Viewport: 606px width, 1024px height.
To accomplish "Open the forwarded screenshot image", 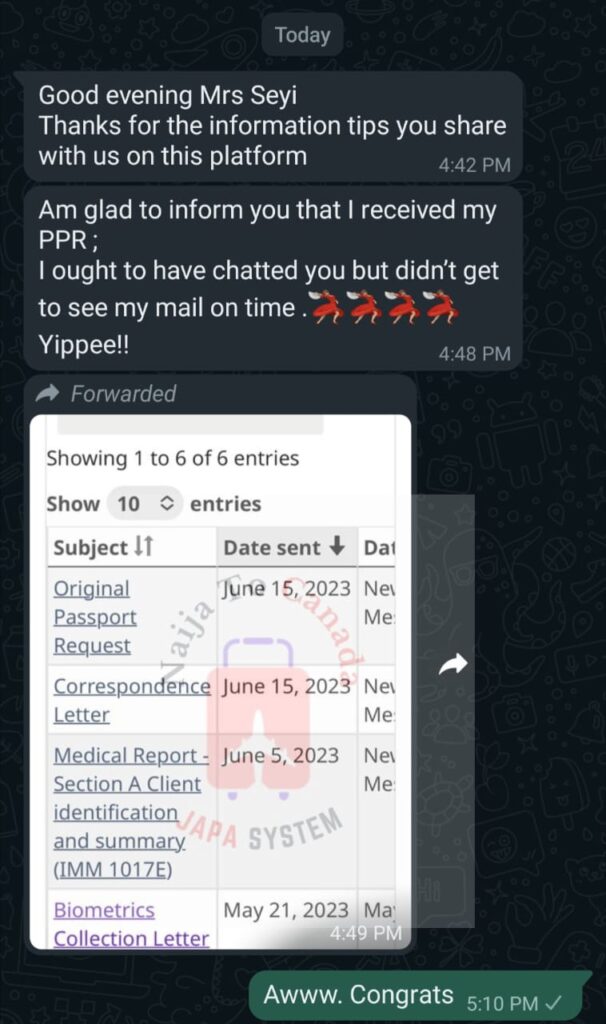I will pos(220,680).
